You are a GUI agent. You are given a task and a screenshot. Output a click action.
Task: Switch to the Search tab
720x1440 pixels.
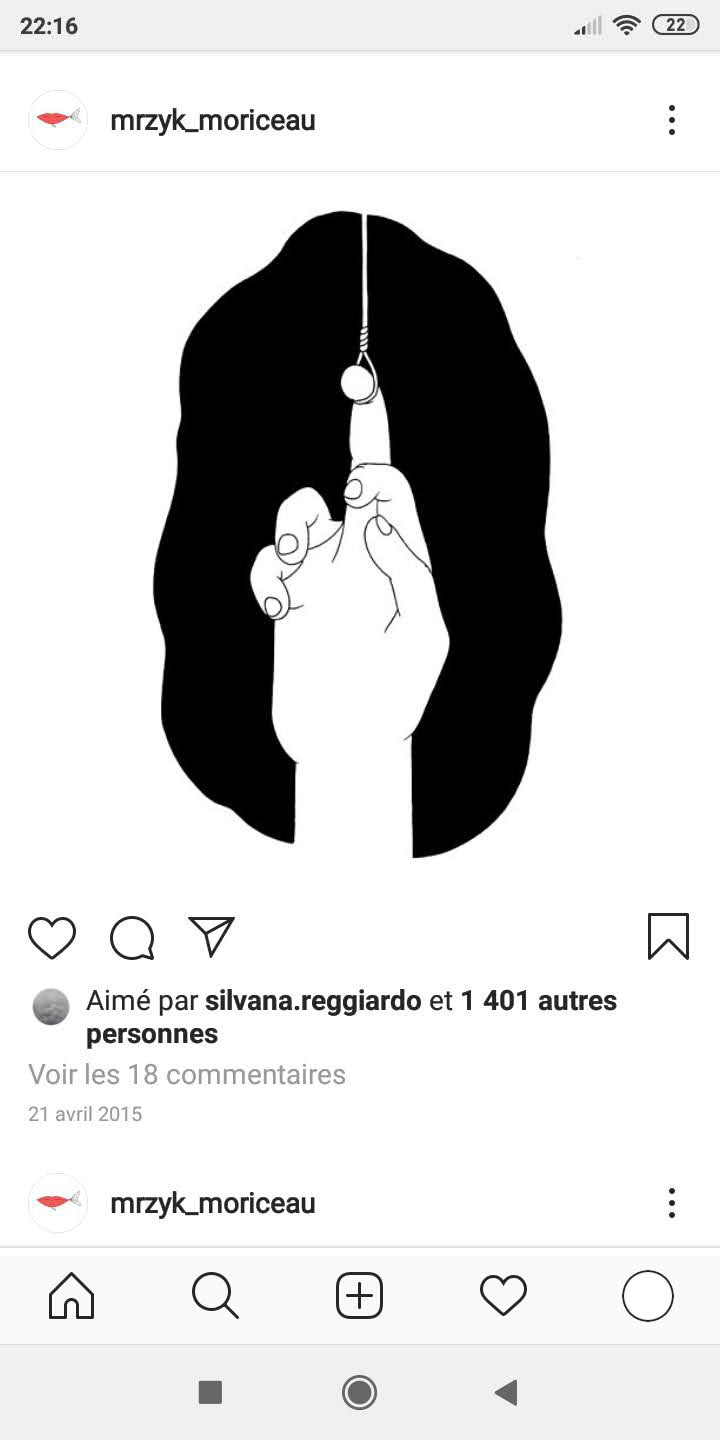[215, 1296]
